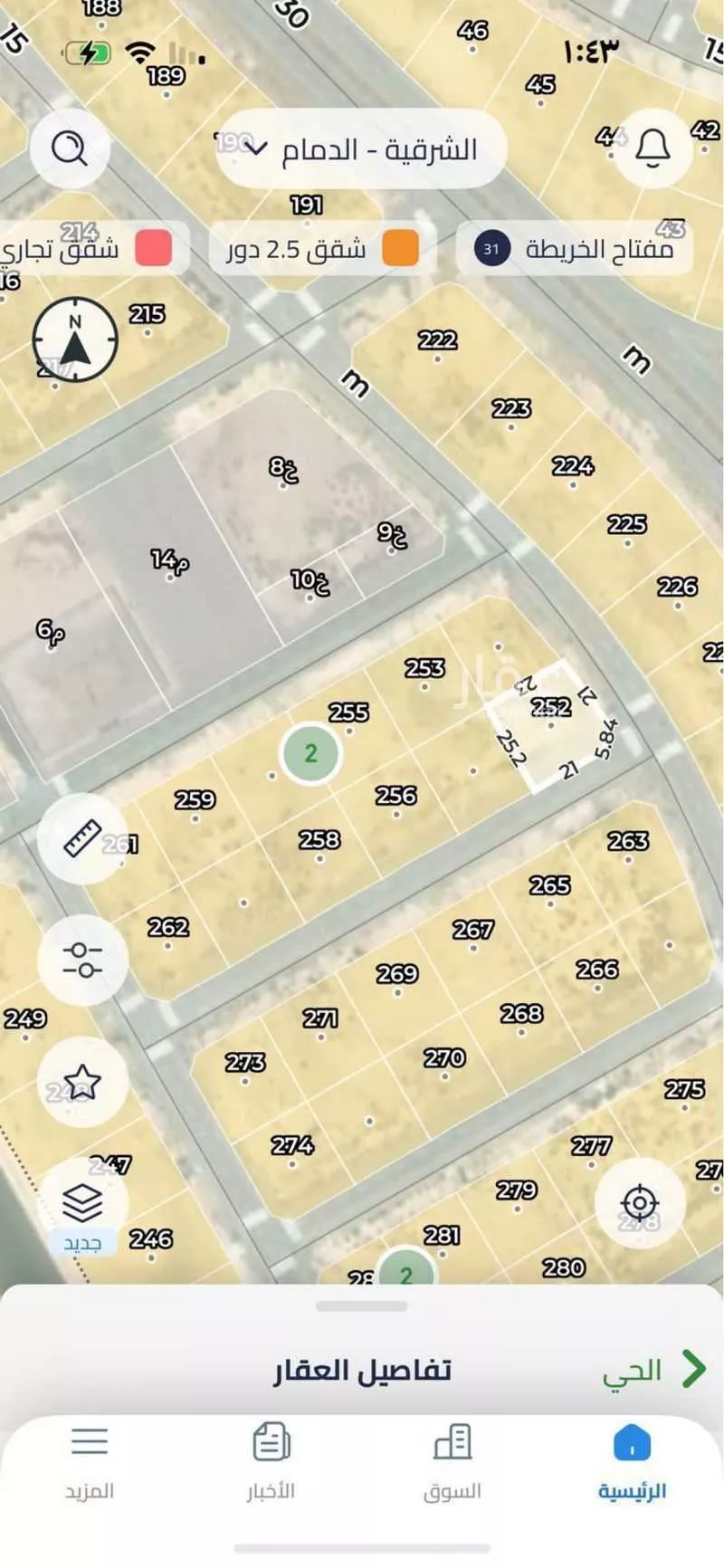The image size is (724, 1568).
Task: Open the search magnifier icon
Action: coord(70,148)
